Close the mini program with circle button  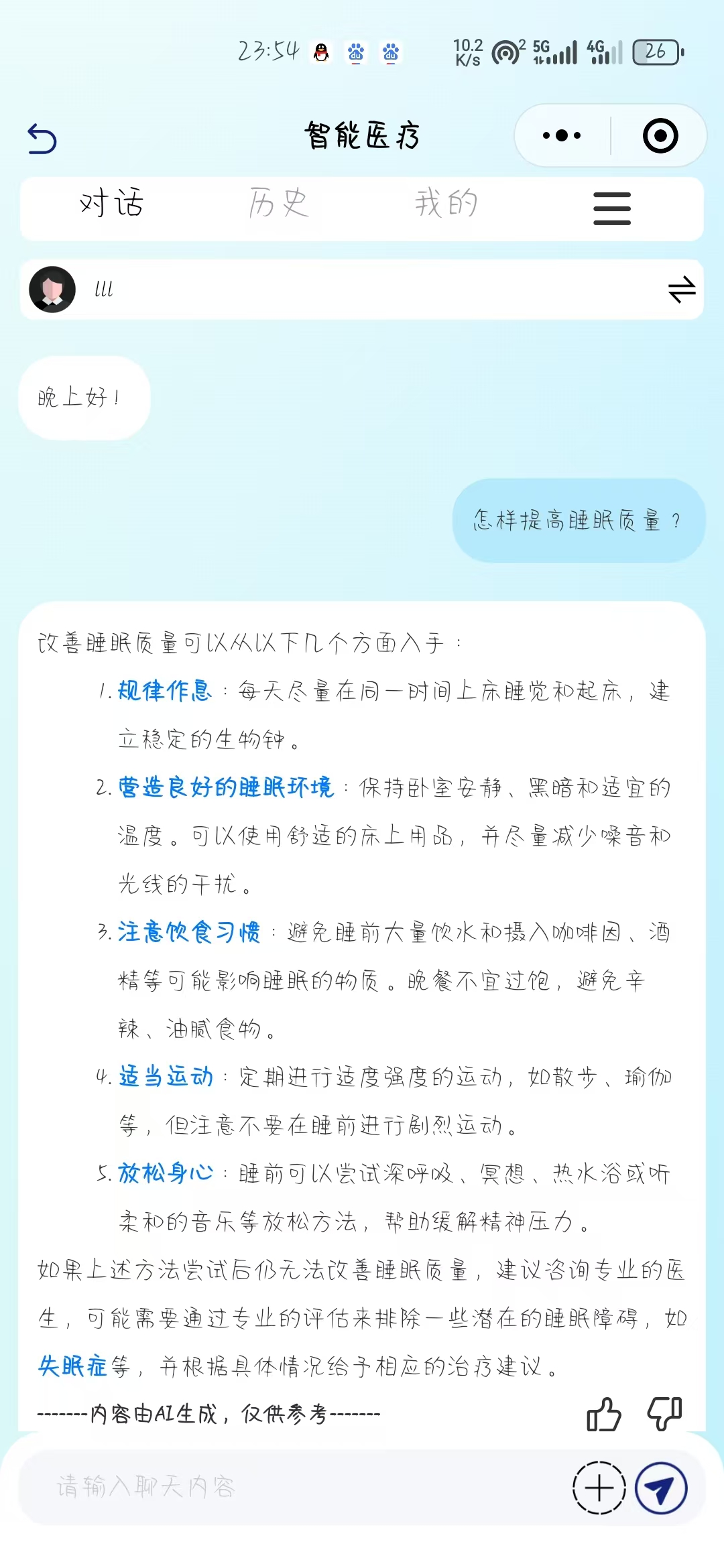[x=660, y=136]
